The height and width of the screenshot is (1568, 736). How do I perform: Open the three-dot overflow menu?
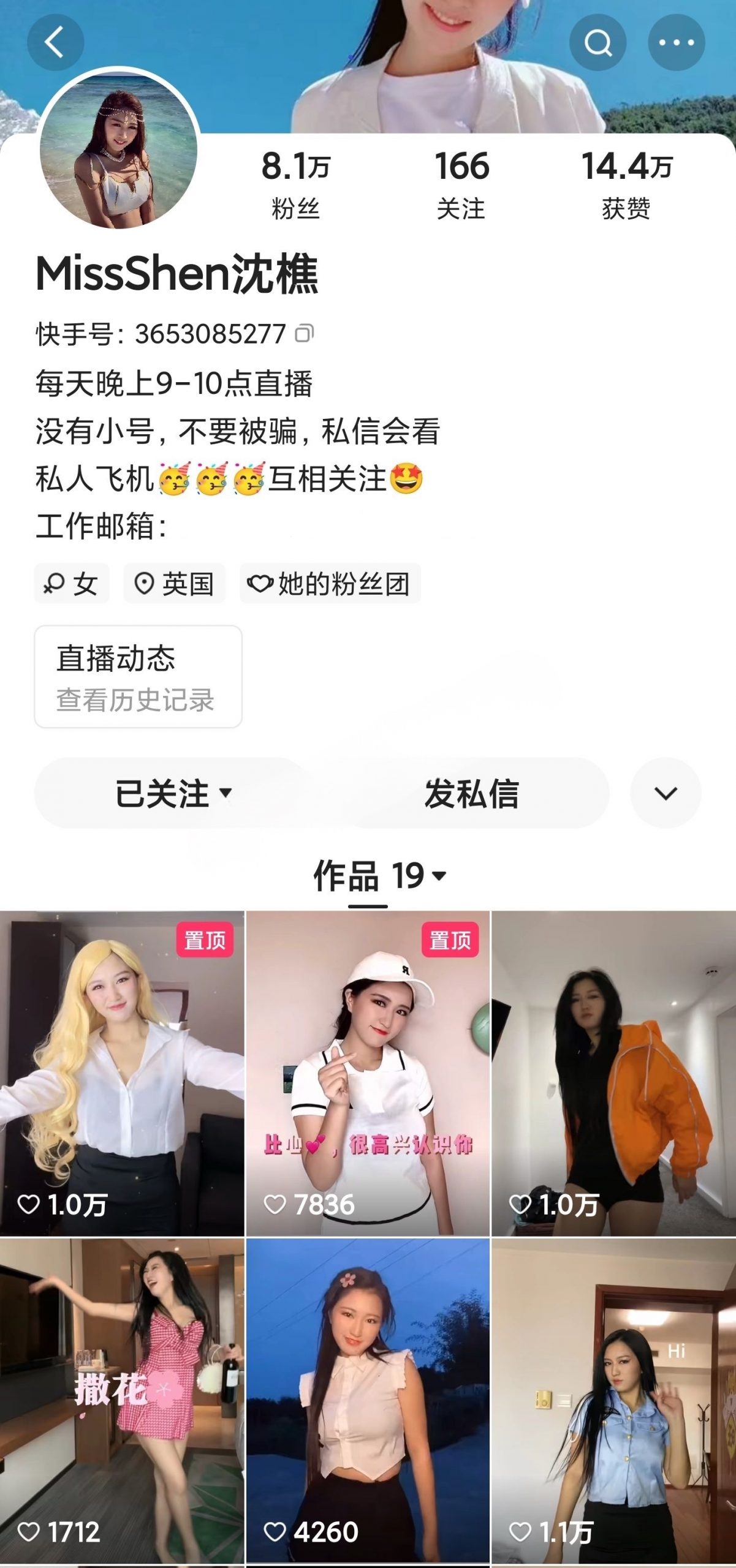[676, 43]
